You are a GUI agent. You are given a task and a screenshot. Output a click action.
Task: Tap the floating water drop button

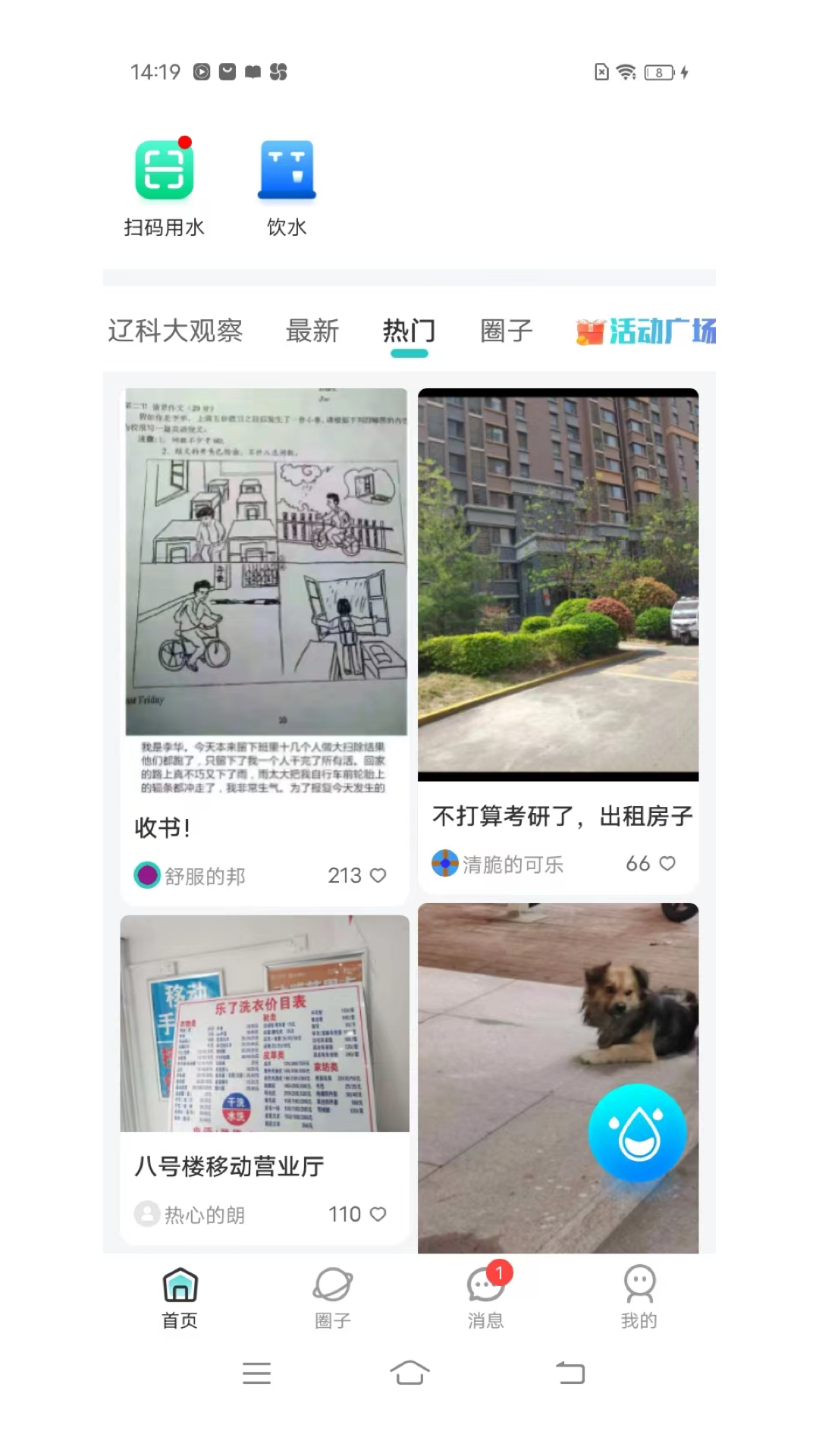coord(638,1131)
